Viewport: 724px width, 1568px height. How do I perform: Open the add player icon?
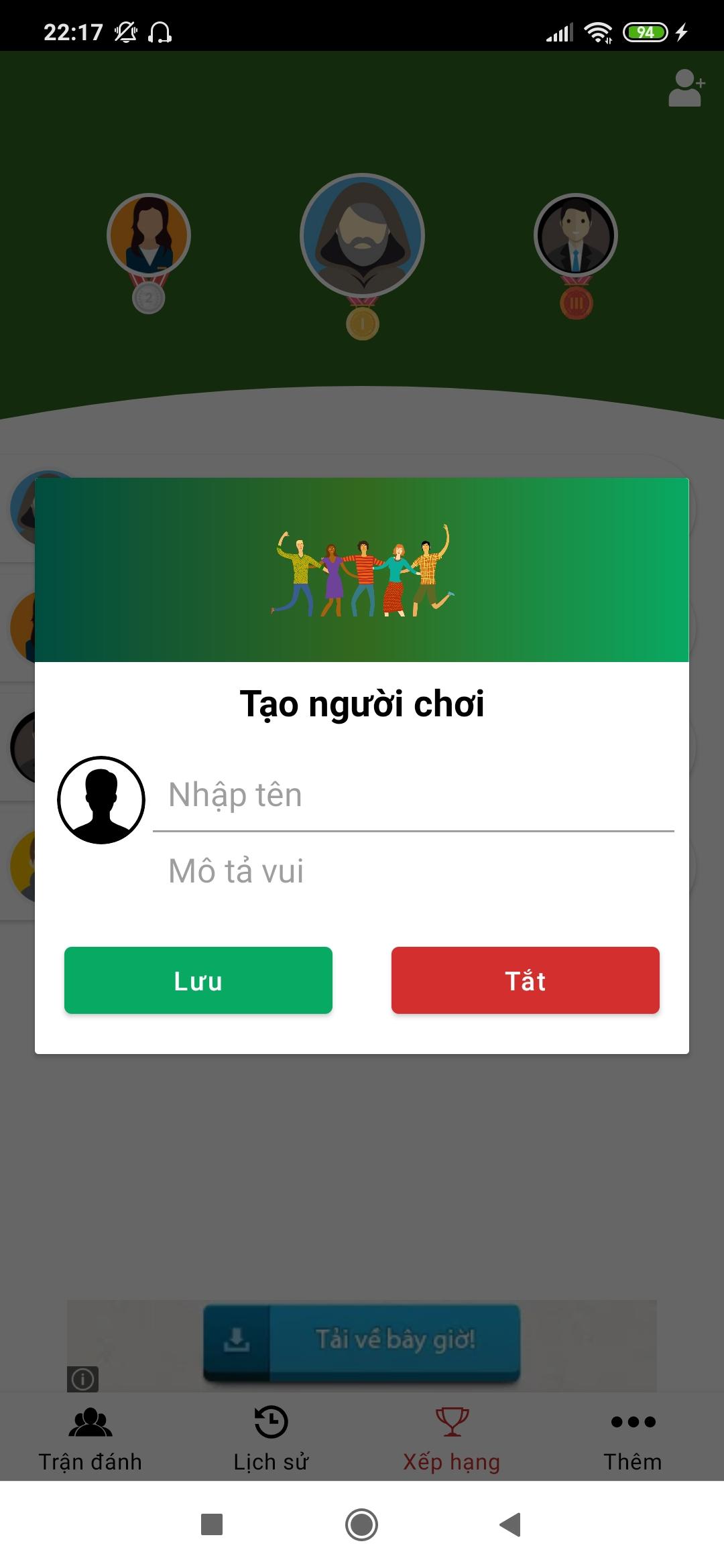[x=686, y=88]
